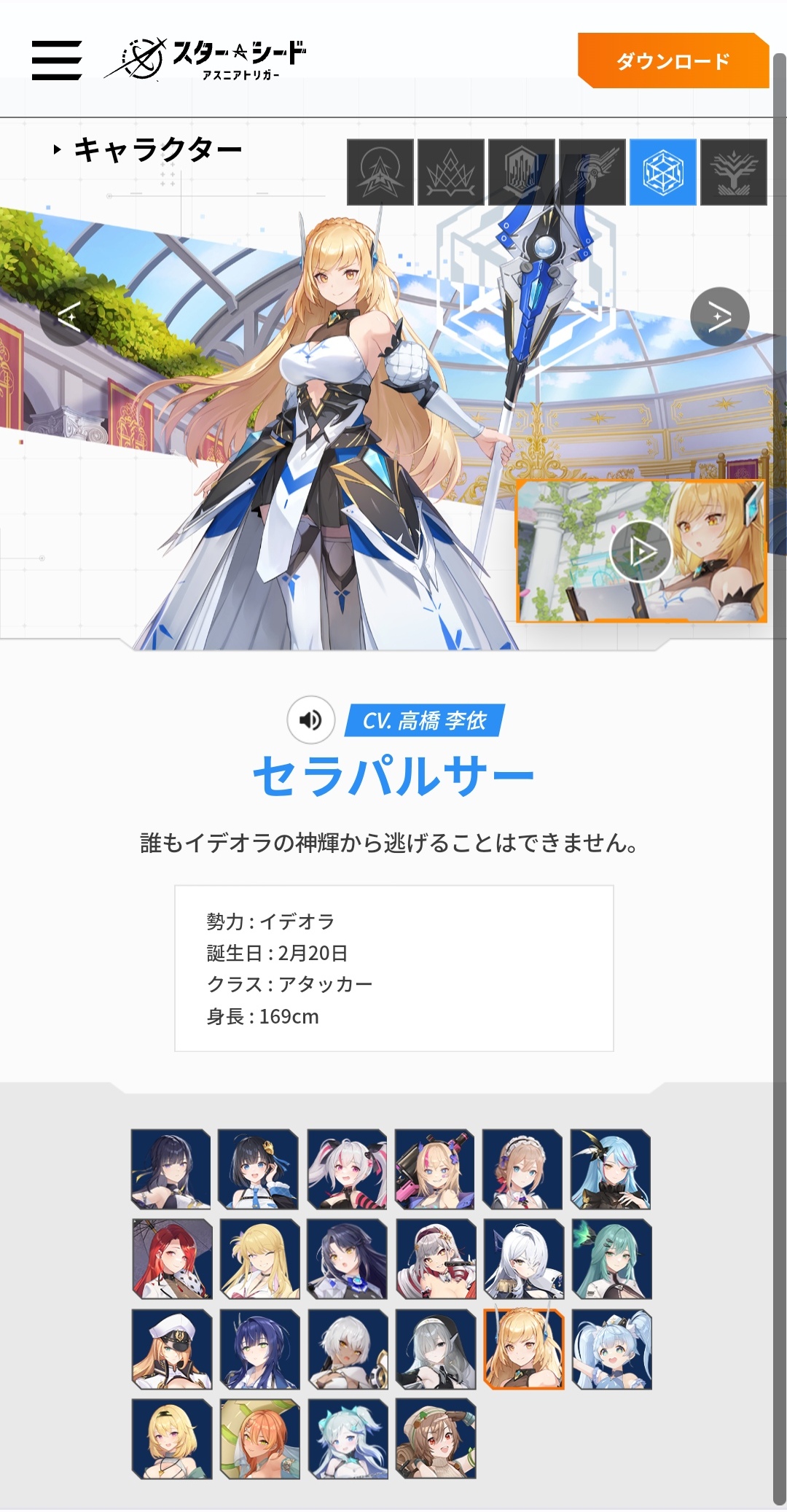Go to the previous character with left arrow

coord(69,316)
